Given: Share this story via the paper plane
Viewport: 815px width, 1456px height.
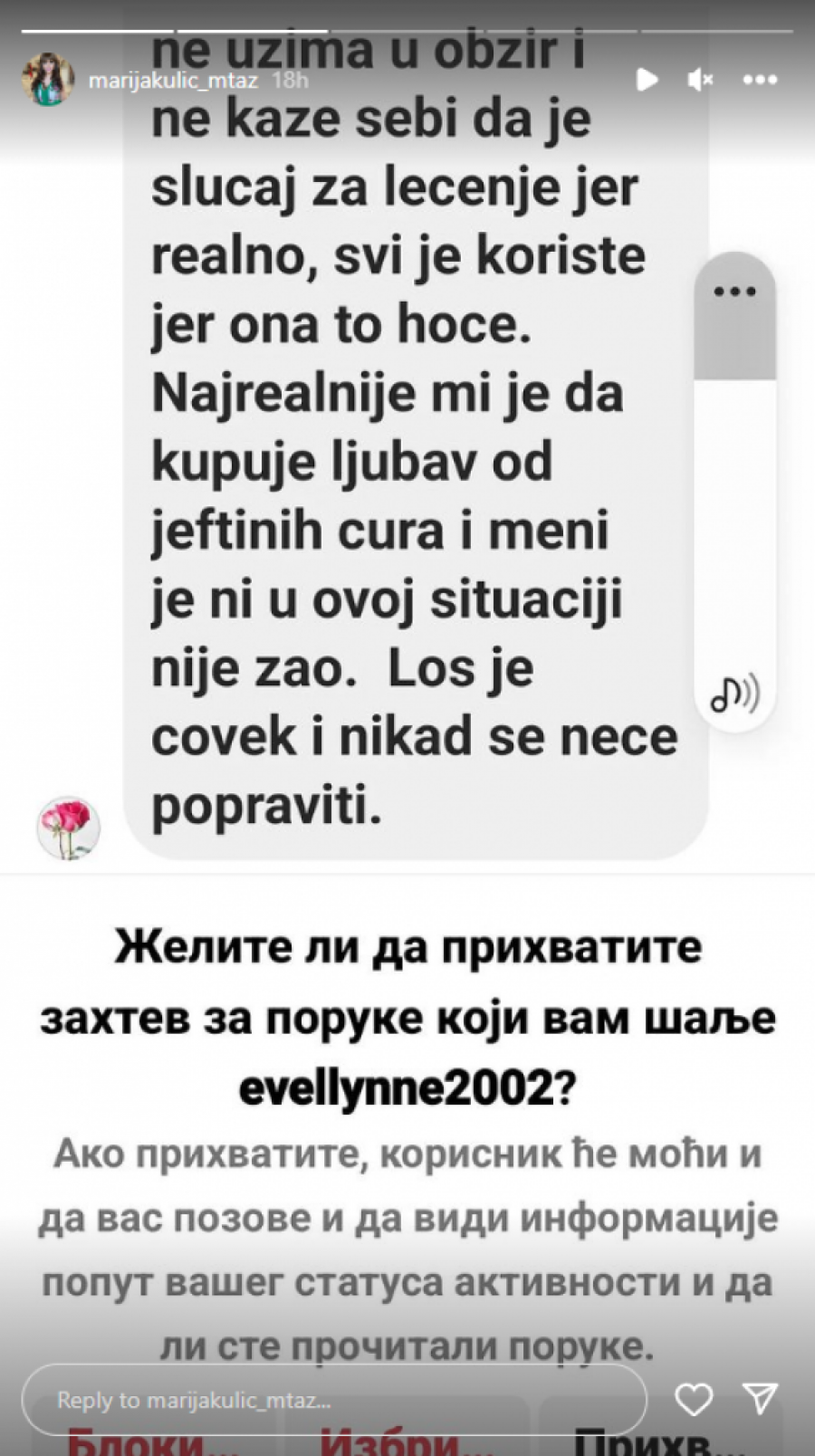Looking at the screenshot, I should (x=760, y=1399).
